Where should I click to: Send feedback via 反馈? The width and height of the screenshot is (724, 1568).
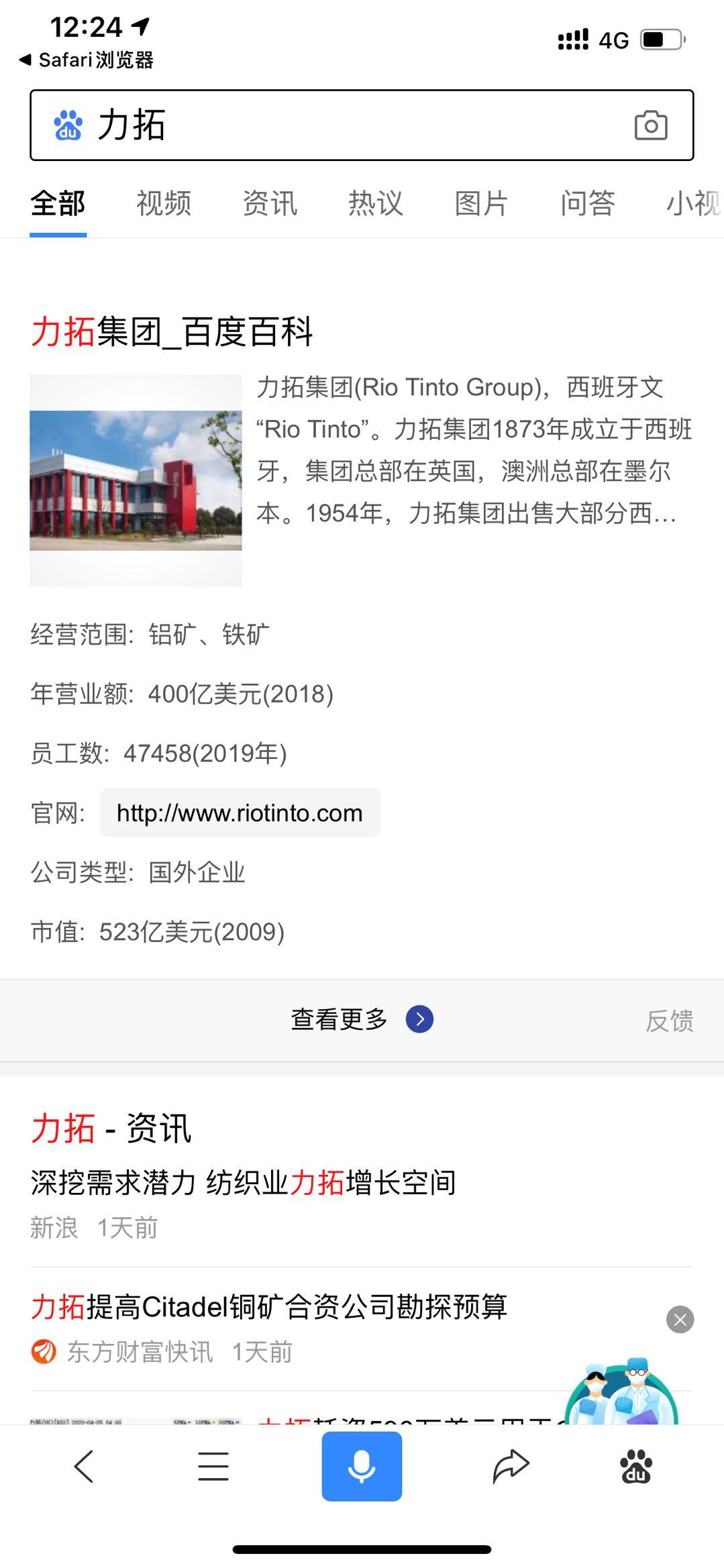669,1021
